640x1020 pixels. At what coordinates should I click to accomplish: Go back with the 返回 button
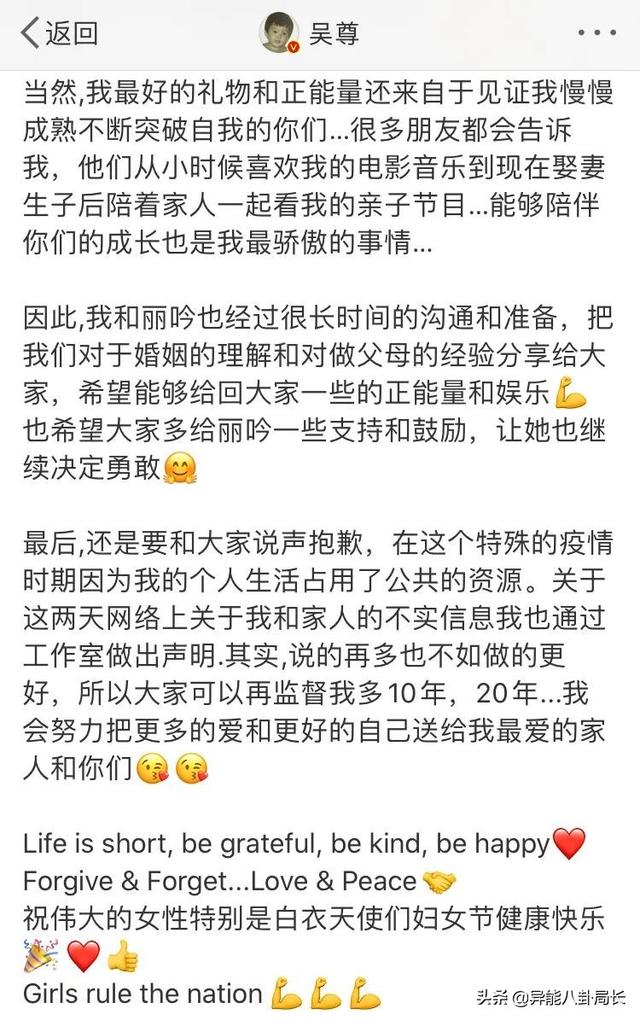(x=58, y=33)
